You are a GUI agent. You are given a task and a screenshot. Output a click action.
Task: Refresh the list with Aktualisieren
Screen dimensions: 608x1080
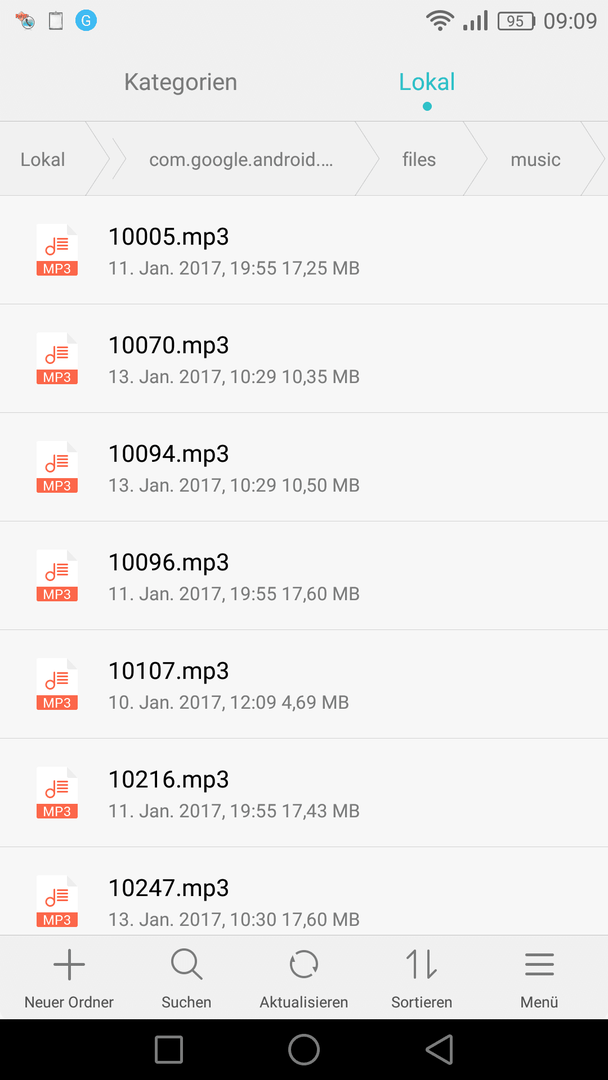pos(304,978)
